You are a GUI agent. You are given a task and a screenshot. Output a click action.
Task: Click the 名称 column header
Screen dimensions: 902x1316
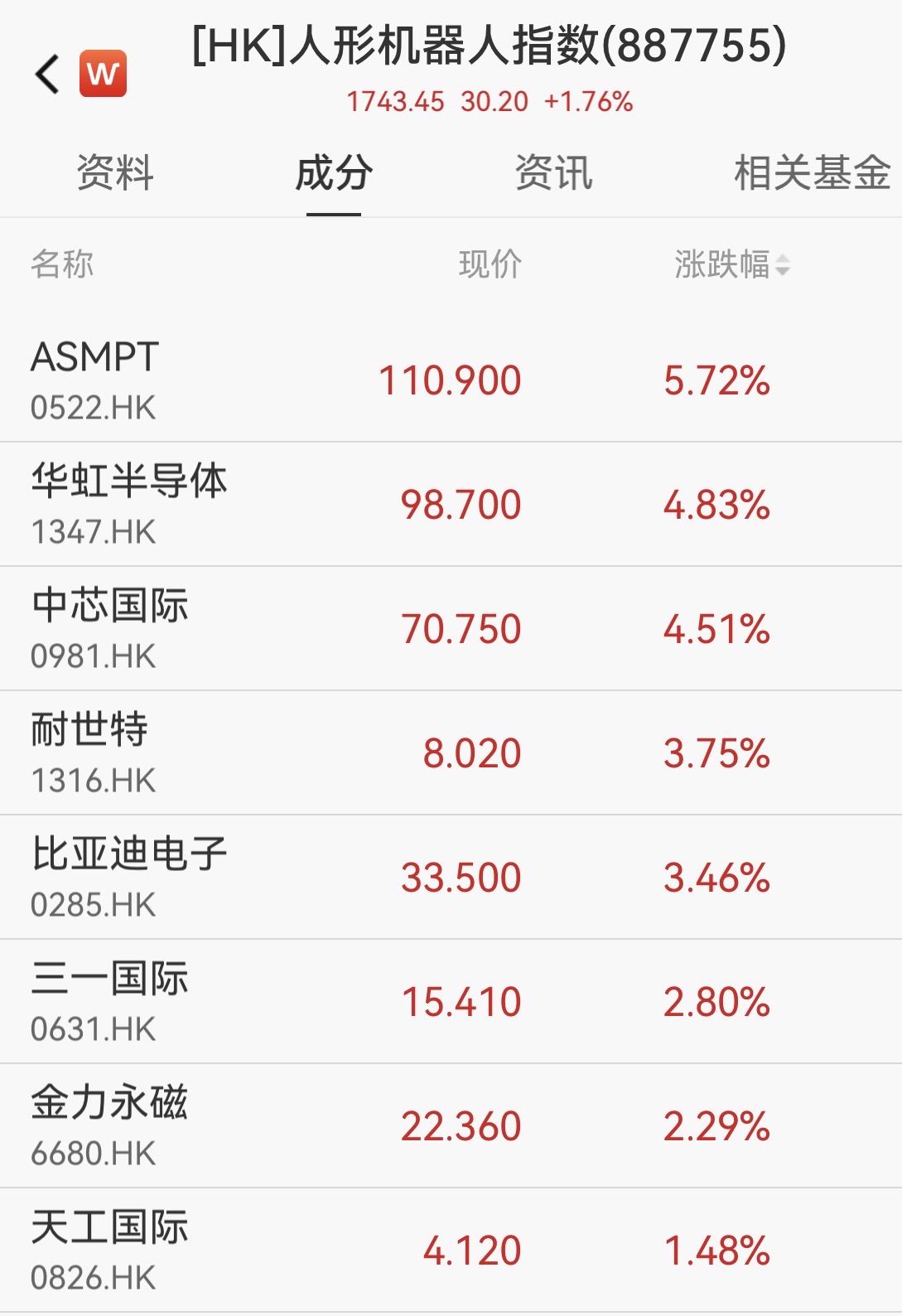click(x=60, y=264)
